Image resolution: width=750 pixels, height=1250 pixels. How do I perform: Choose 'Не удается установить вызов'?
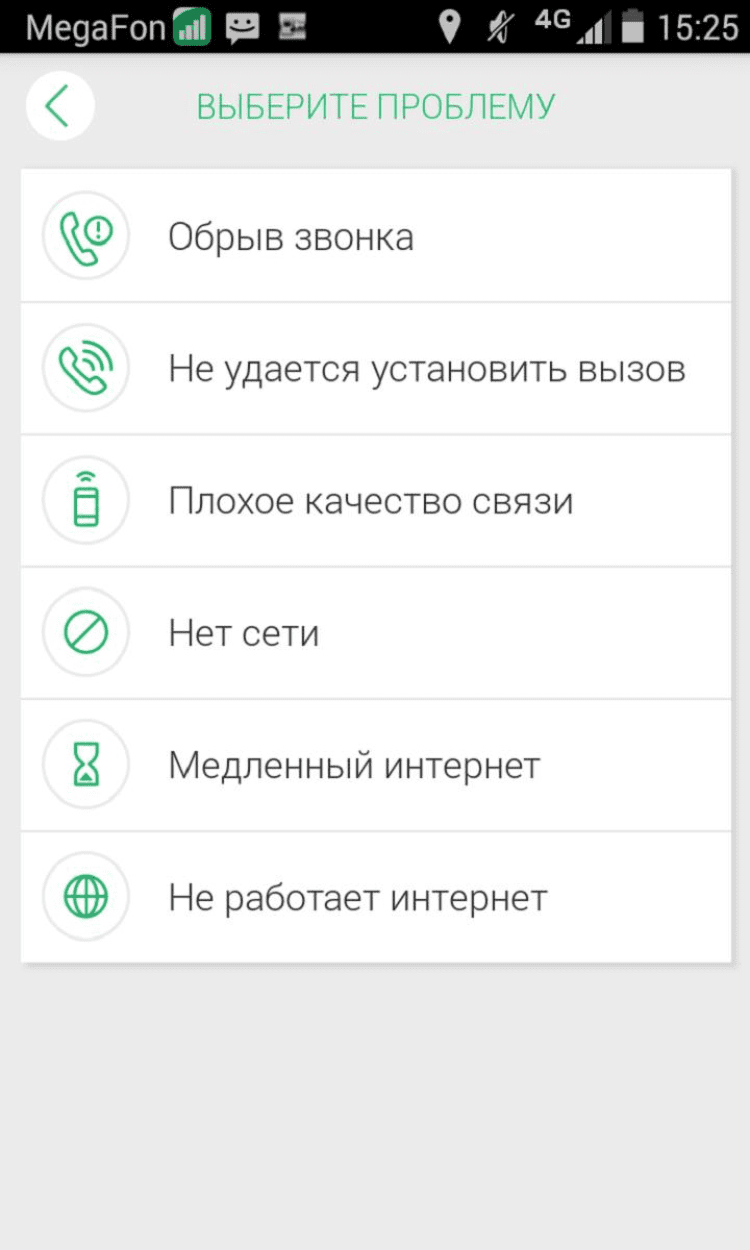click(x=375, y=369)
